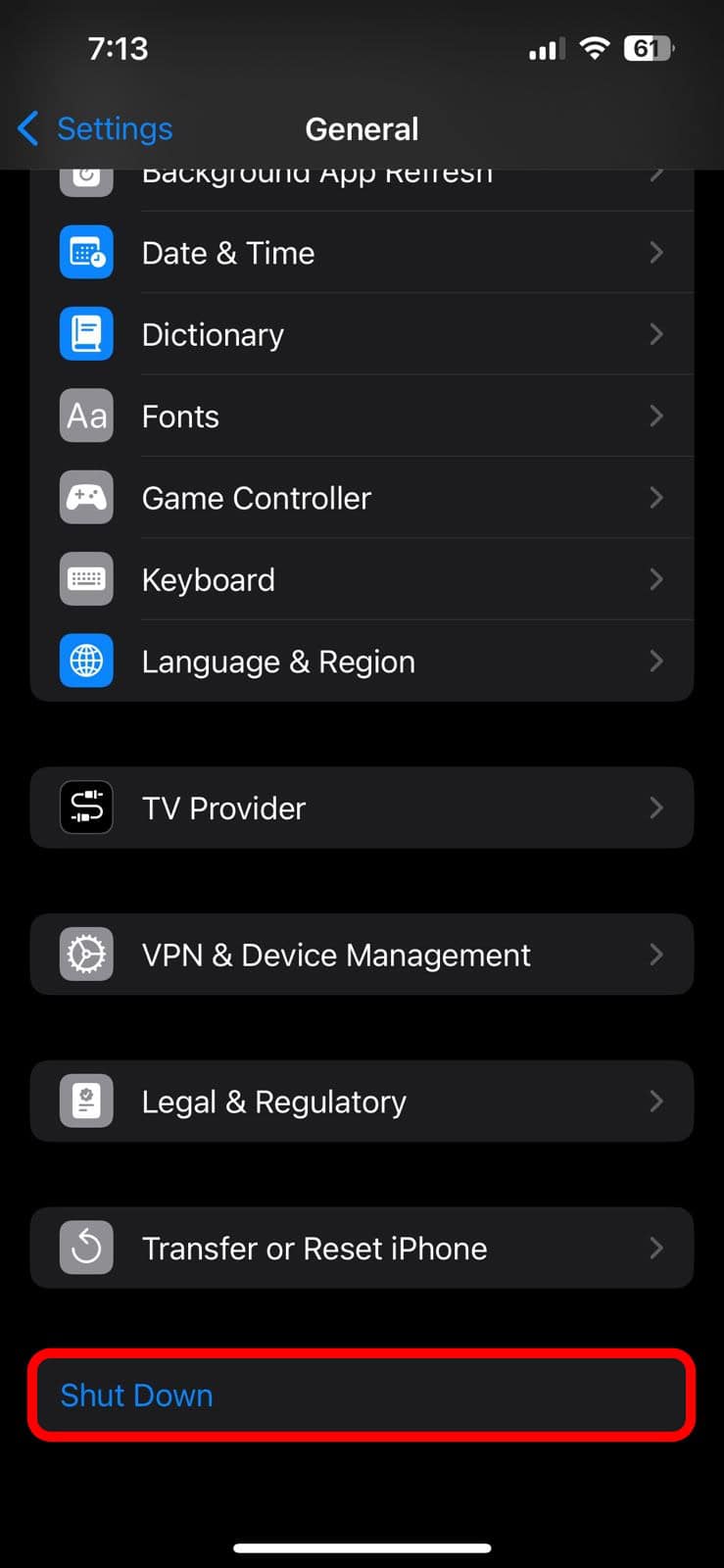Open Transfer or Reset iPhone
Viewport: 724px width, 1568px height.
tap(362, 1248)
